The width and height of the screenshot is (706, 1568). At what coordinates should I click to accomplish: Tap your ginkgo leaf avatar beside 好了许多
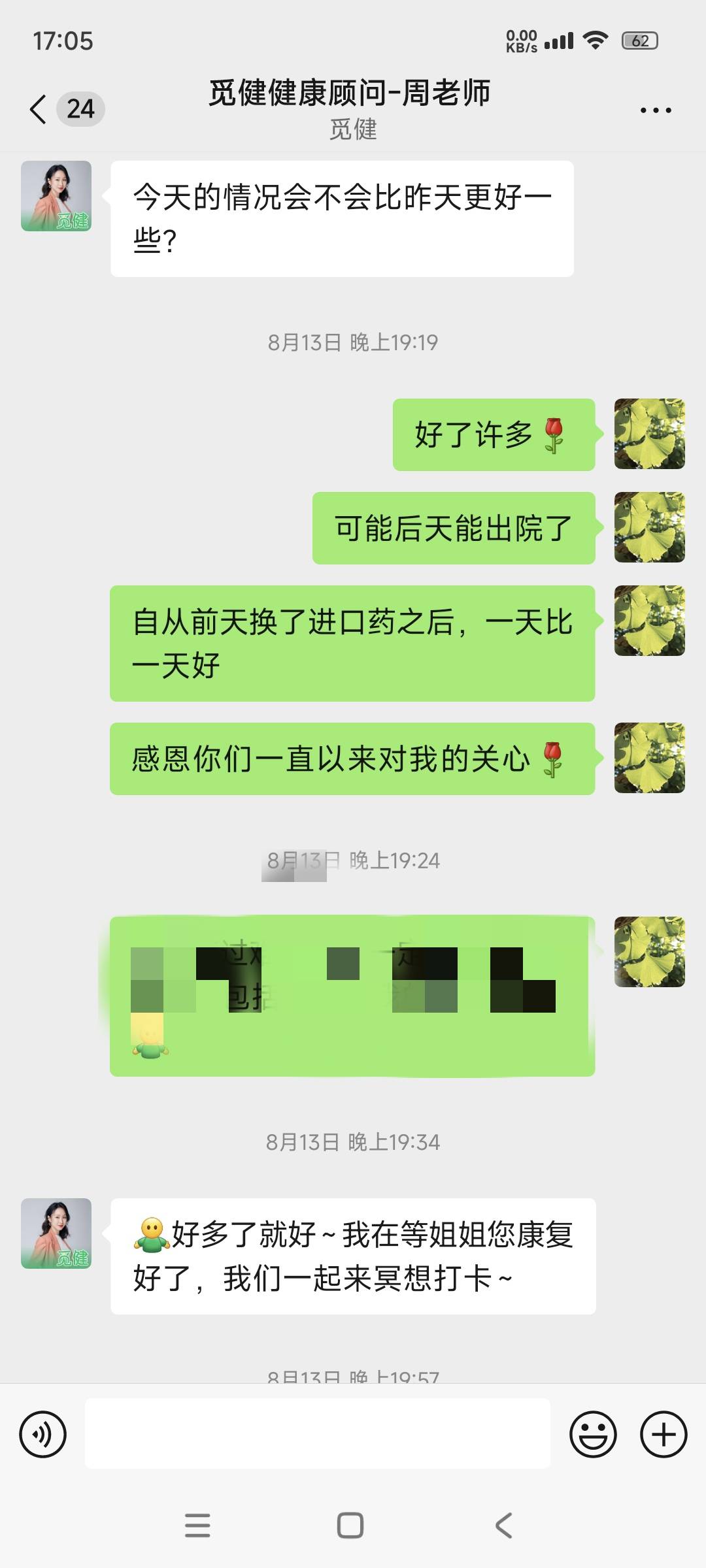click(x=649, y=434)
